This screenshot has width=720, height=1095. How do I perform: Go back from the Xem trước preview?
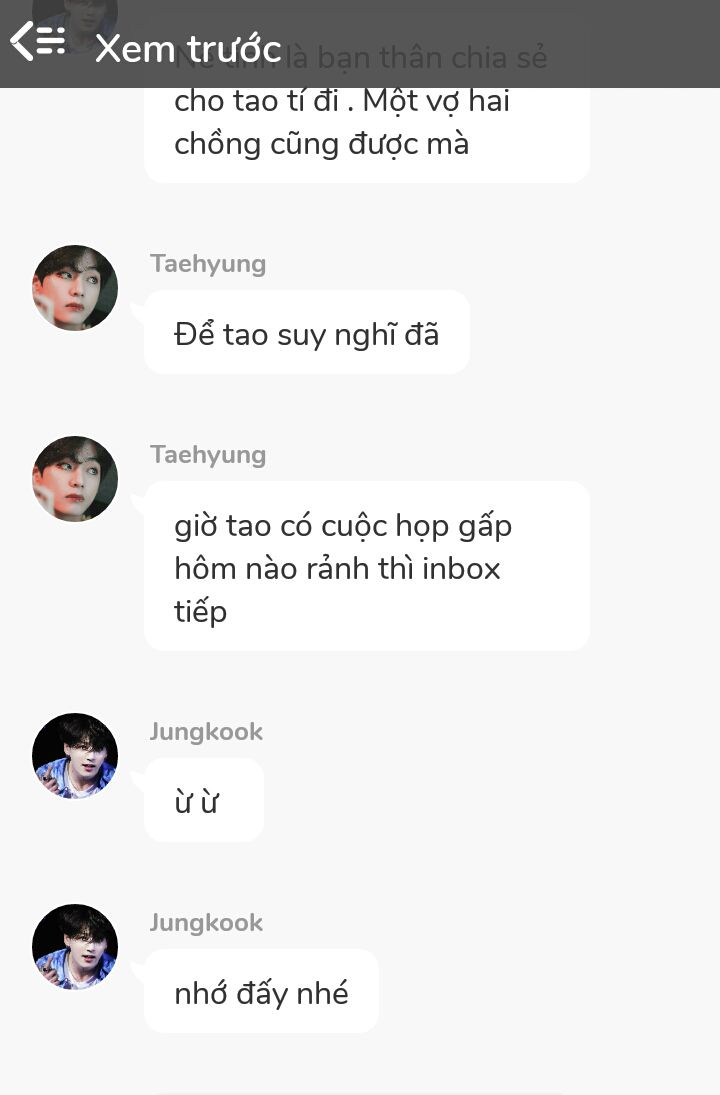coord(37,42)
